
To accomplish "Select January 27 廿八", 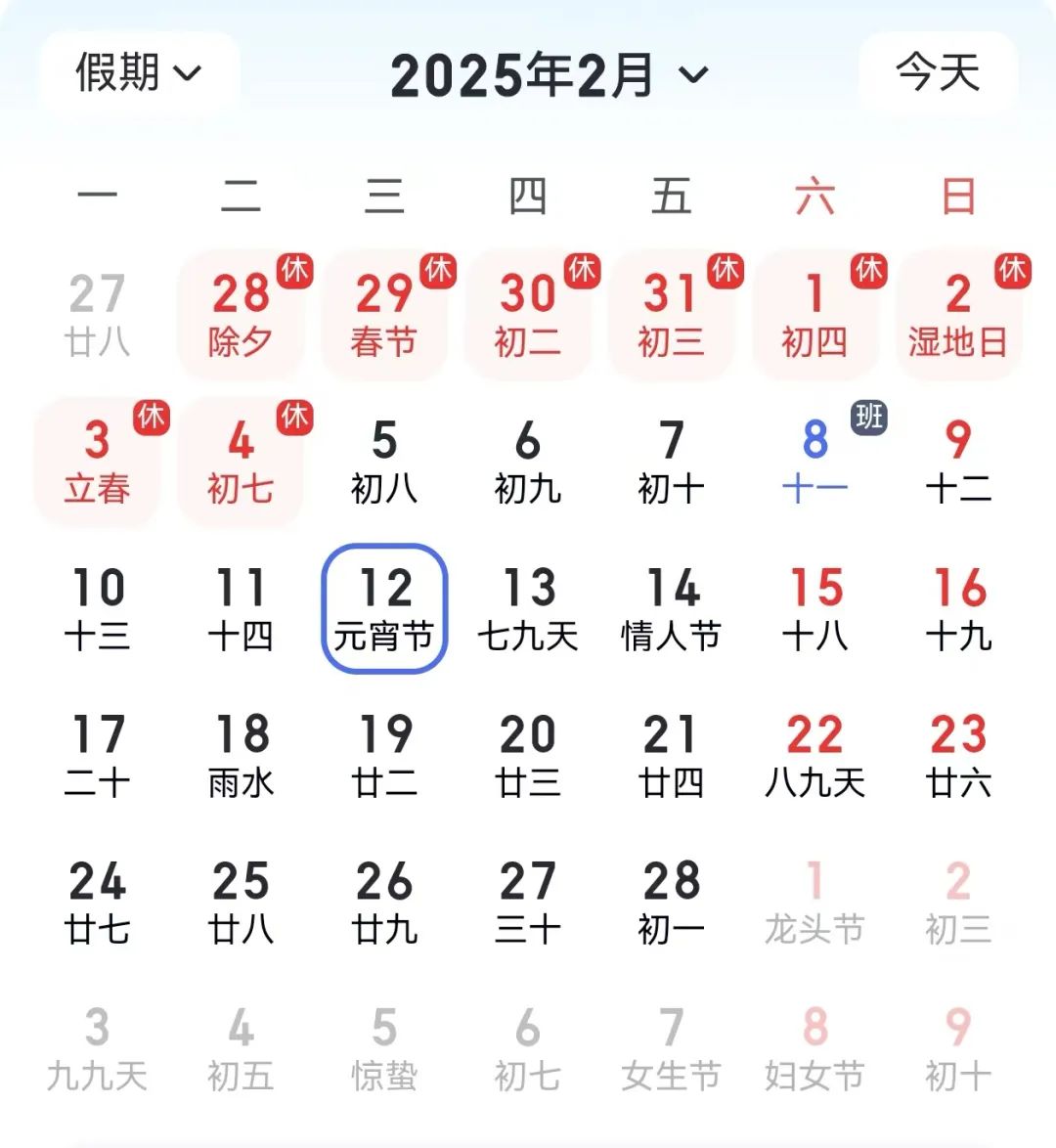I will point(97,315).
